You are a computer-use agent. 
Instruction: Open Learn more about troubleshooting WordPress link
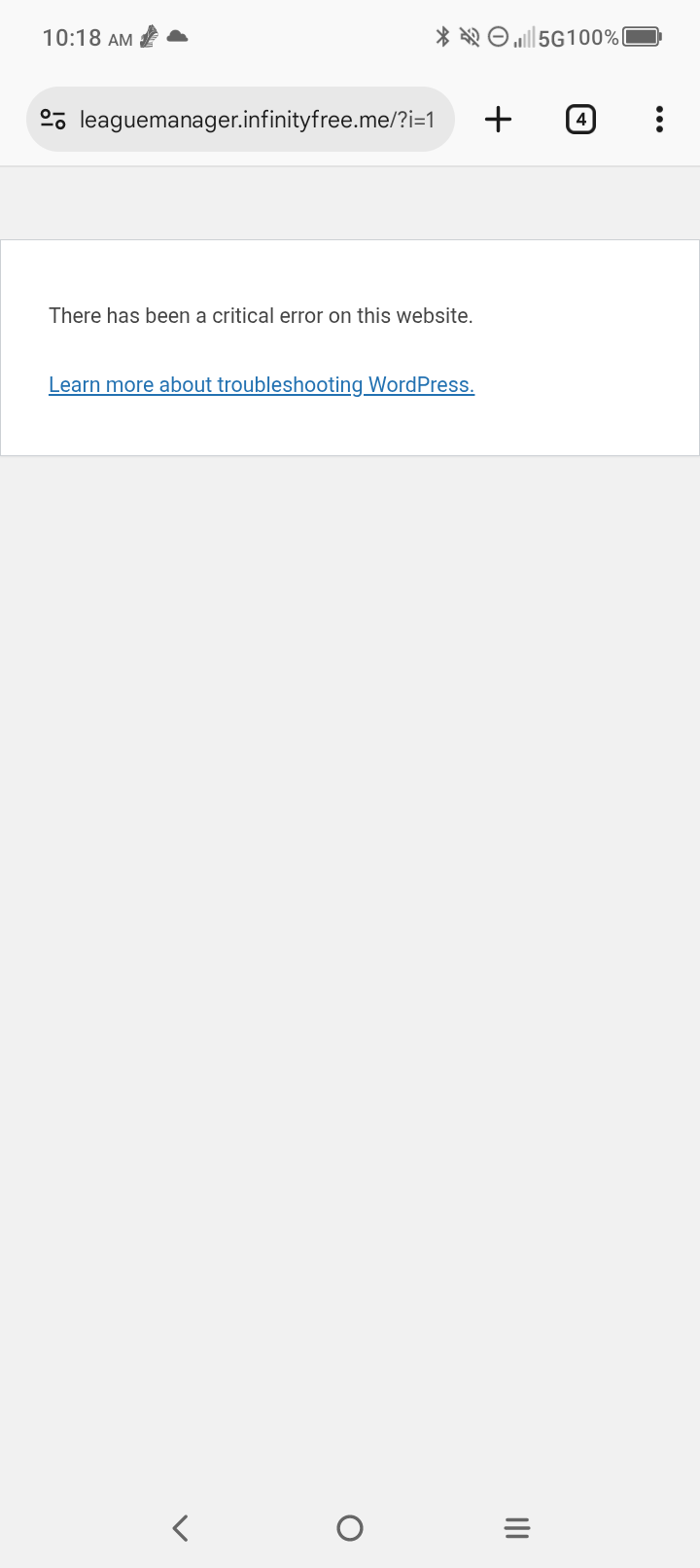point(262,385)
